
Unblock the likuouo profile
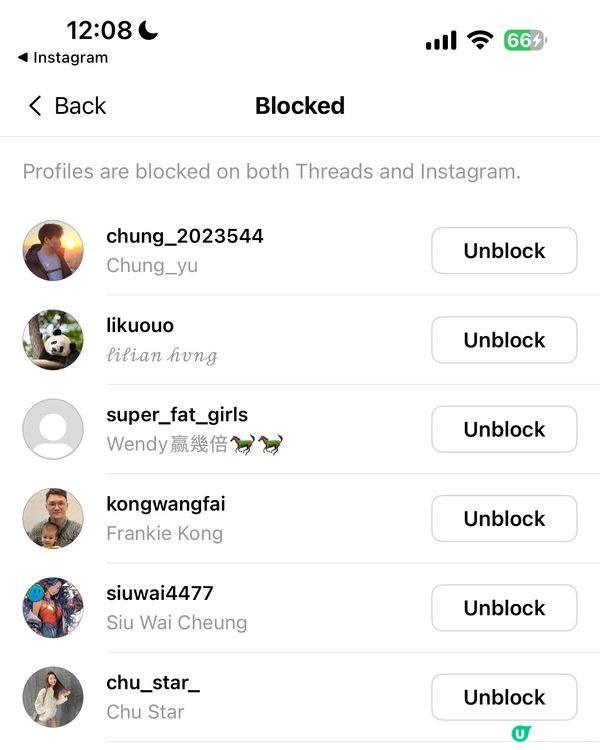(504, 340)
